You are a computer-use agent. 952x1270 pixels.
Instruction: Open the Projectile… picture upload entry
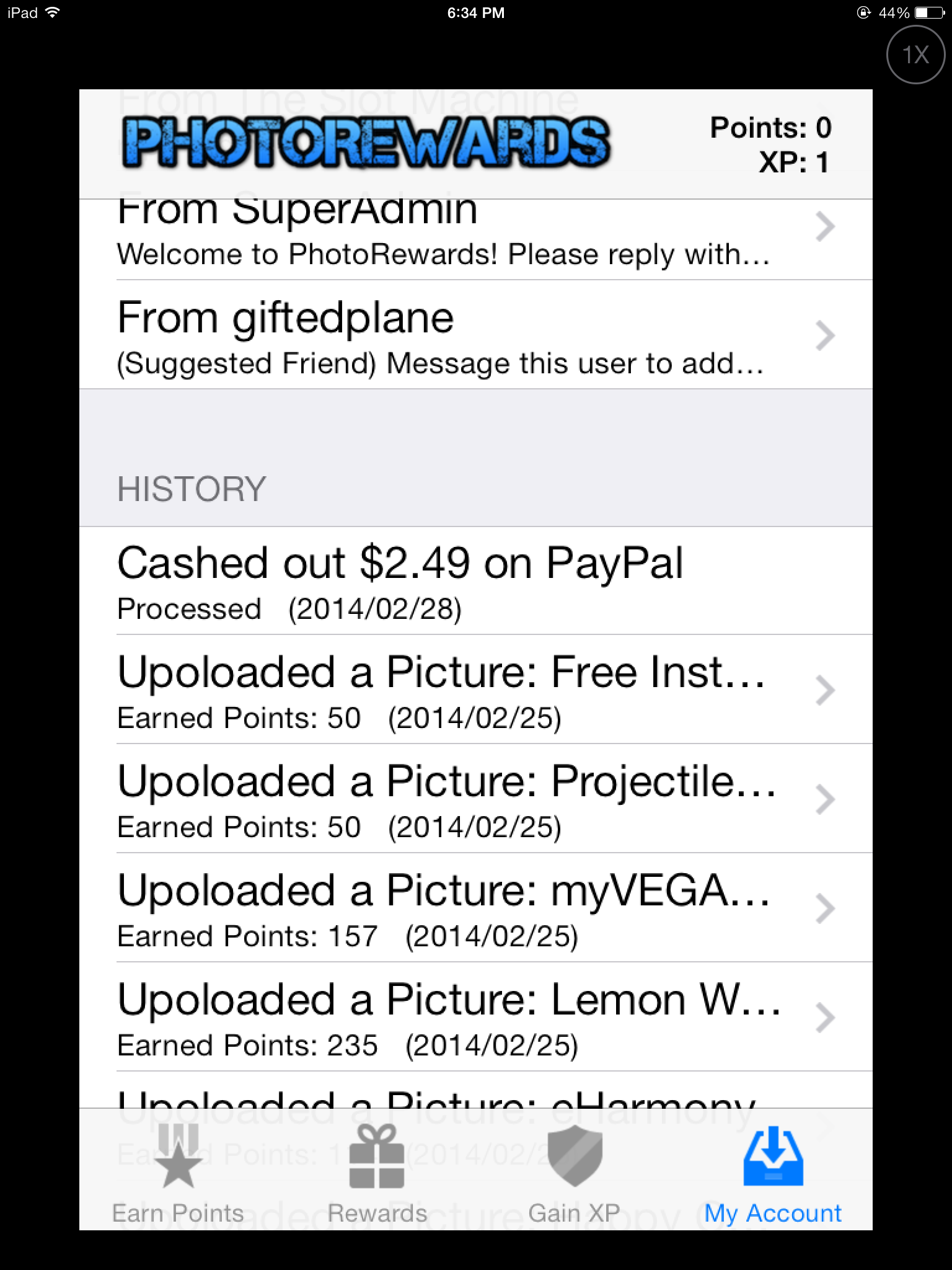(x=475, y=799)
